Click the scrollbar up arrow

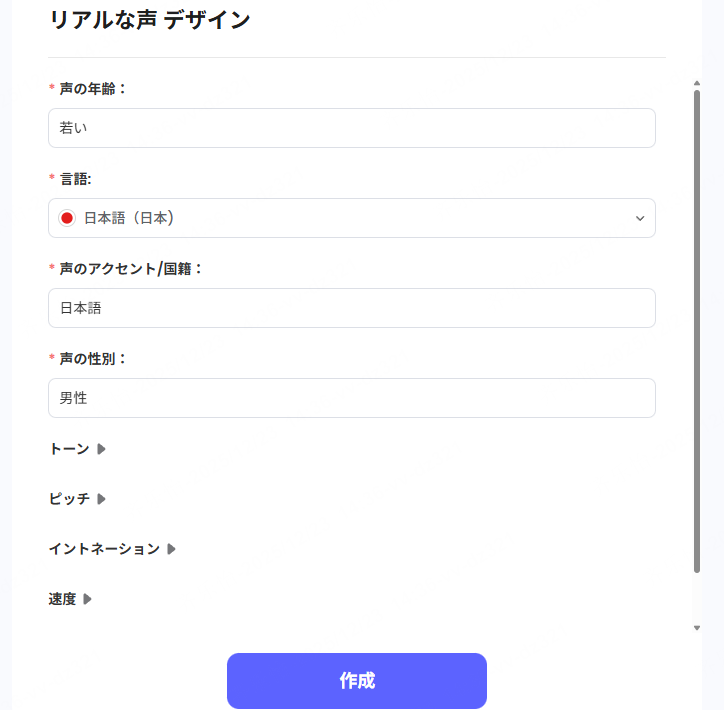(697, 83)
